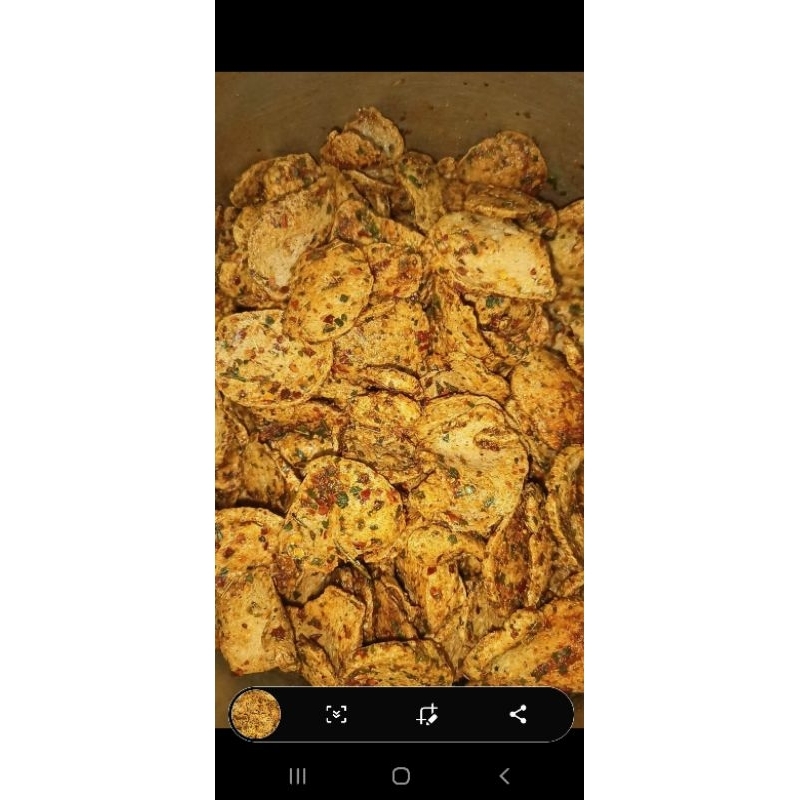This screenshot has height=800, width=800.
Task: Tap the scroll capture icon
Action: [336, 714]
